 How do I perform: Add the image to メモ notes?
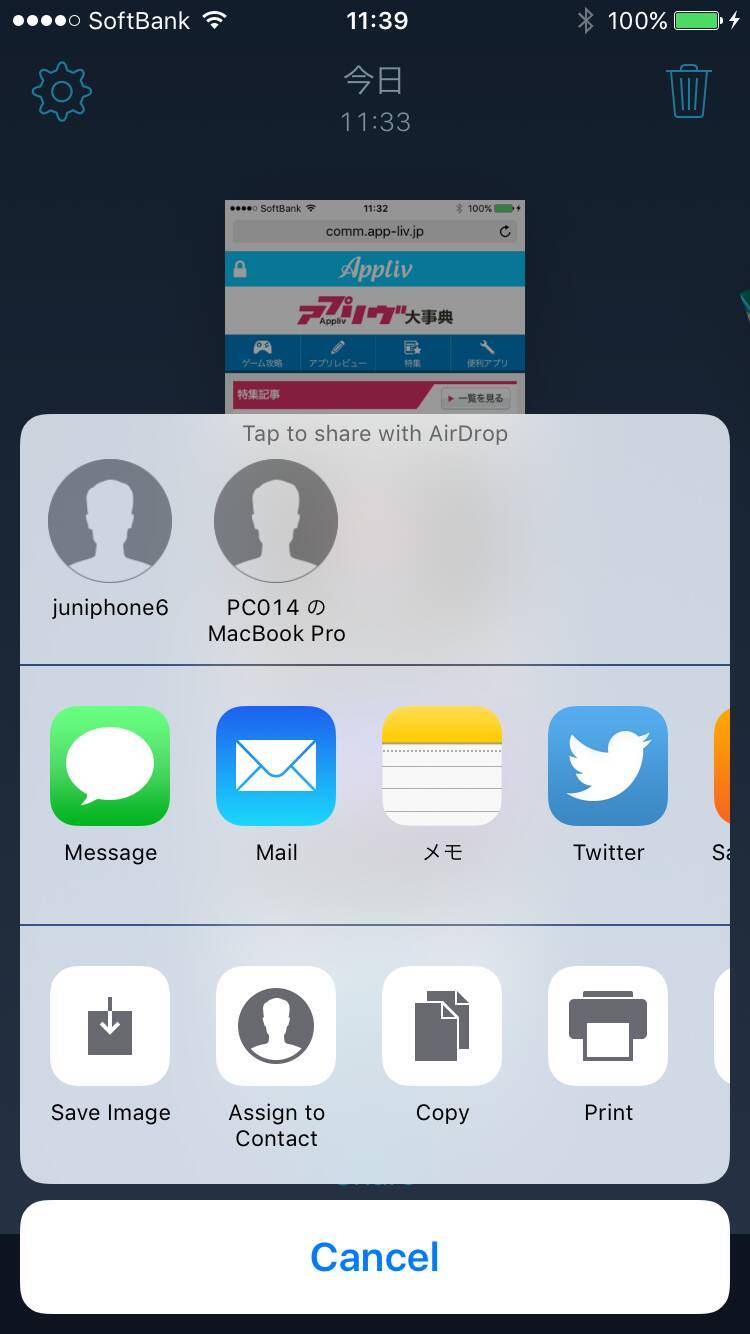pyautogui.click(x=442, y=766)
